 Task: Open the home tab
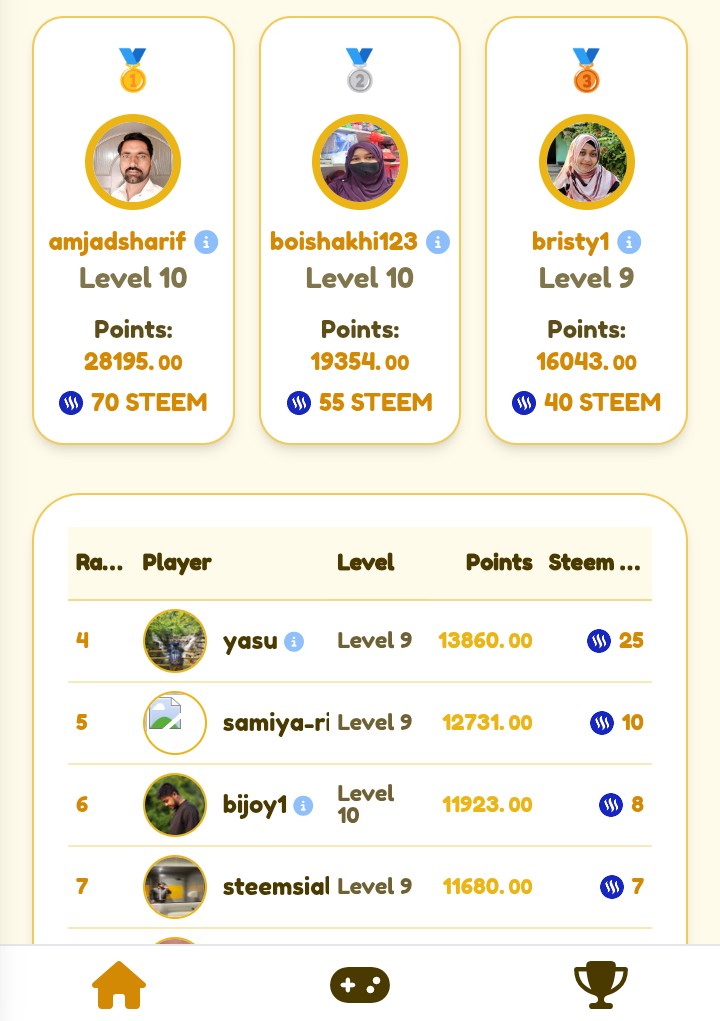pos(119,985)
